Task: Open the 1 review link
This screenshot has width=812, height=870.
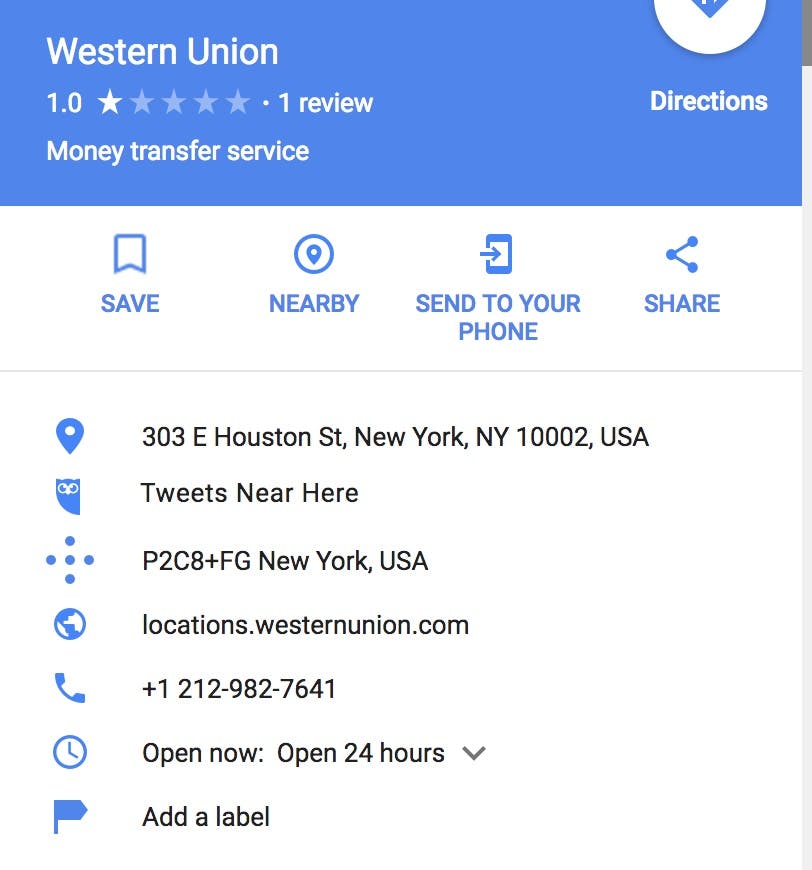Action: click(x=325, y=103)
